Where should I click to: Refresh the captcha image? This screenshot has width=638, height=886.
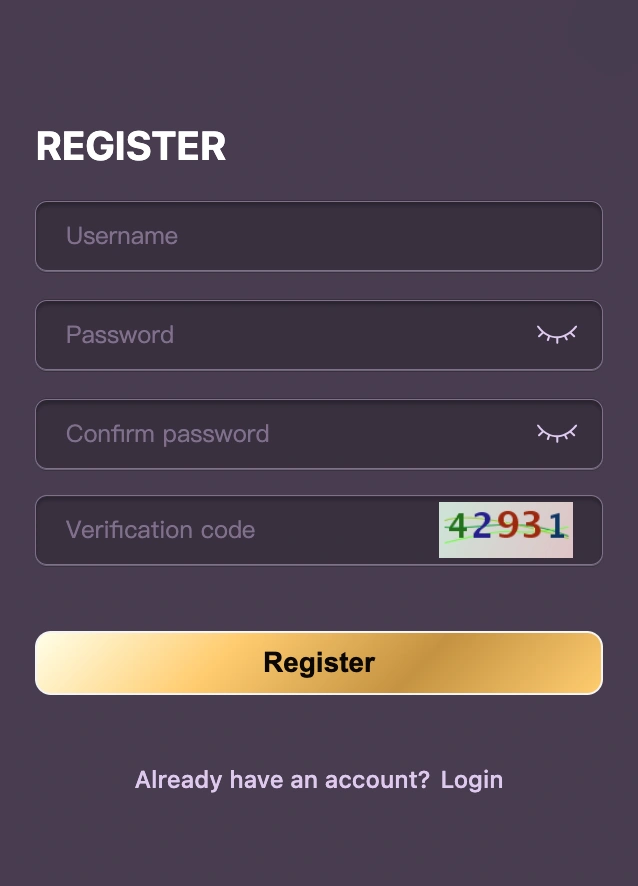tap(505, 529)
